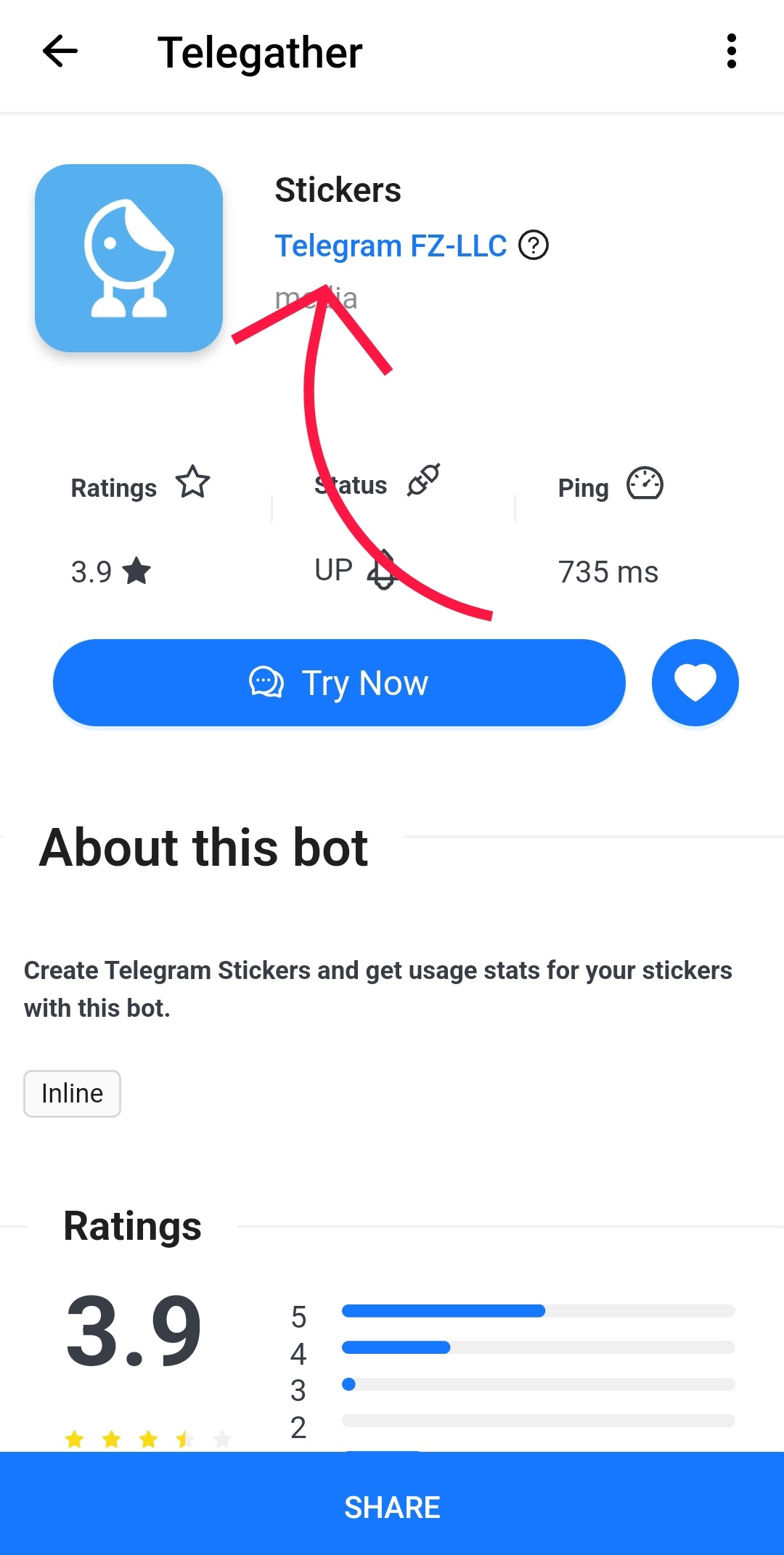Tap the SHARE button
This screenshot has height=1555, width=784.
(392, 1507)
